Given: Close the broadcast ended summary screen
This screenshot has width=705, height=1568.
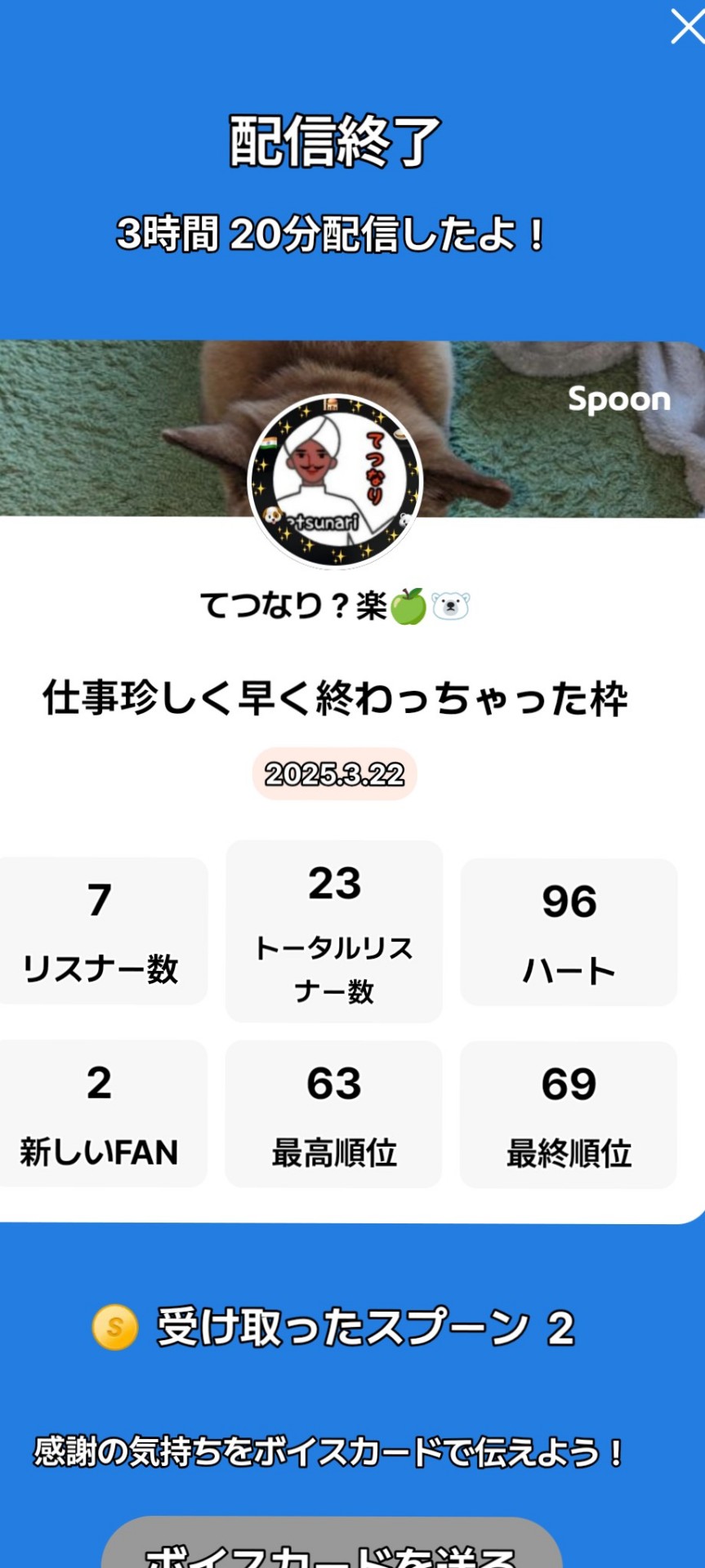Looking at the screenshot, I should click(686, 26).
